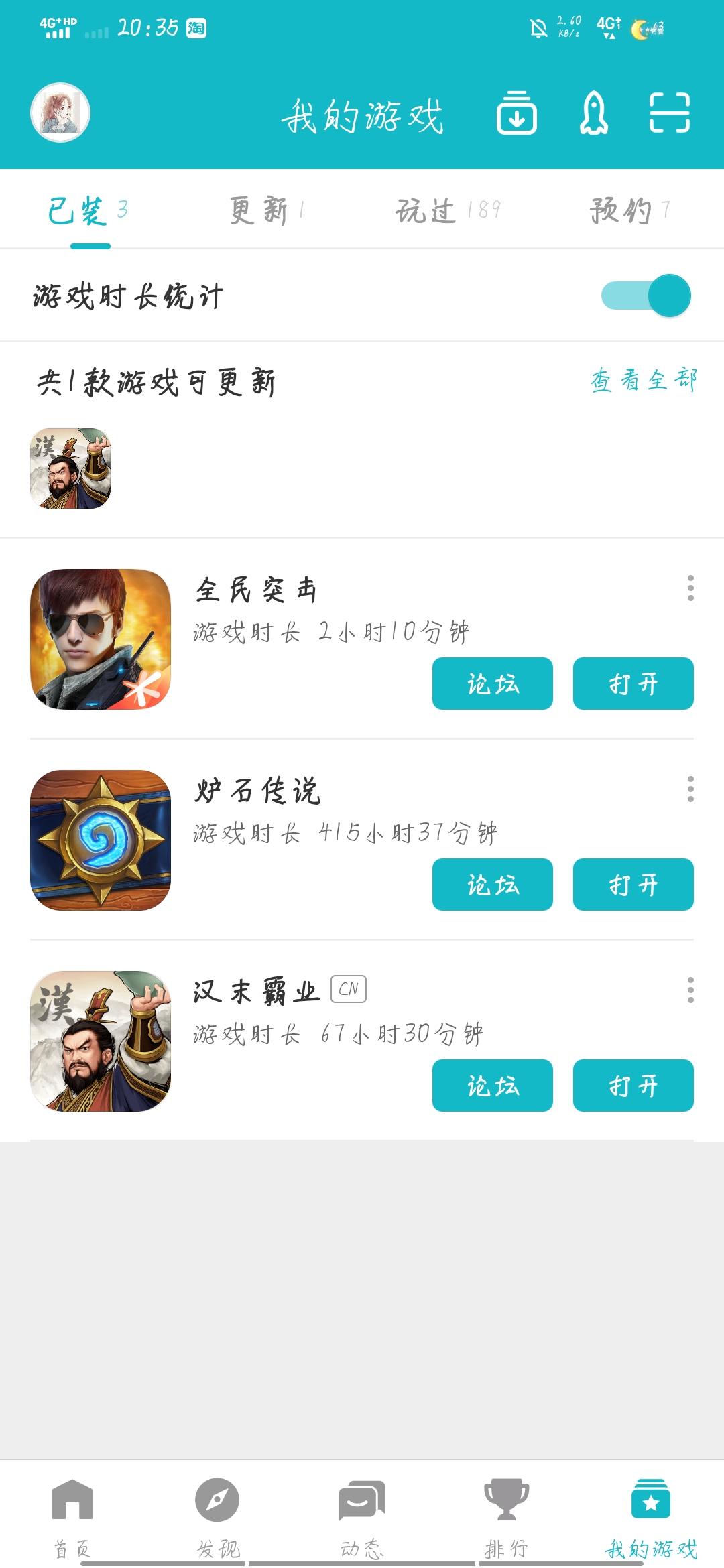Open the 动态 chat bubble icon
The image size is (724, 1568).
coord(362,1504)
